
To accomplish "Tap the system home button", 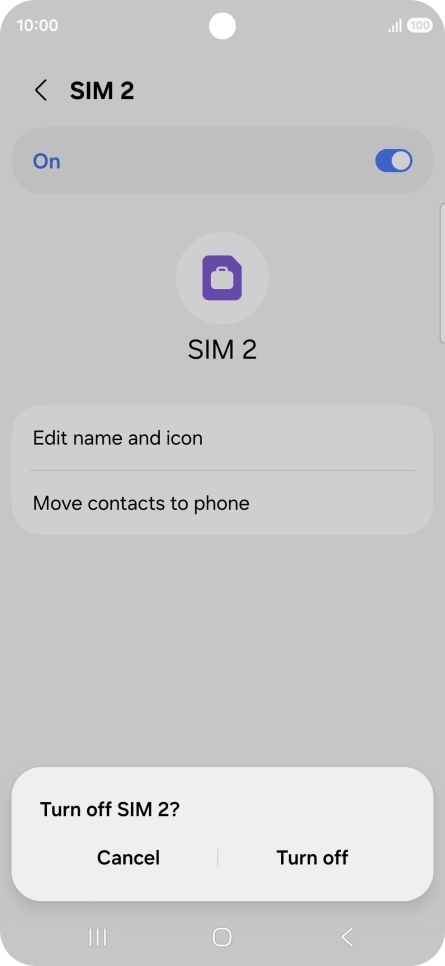I will tap(222, 937).
